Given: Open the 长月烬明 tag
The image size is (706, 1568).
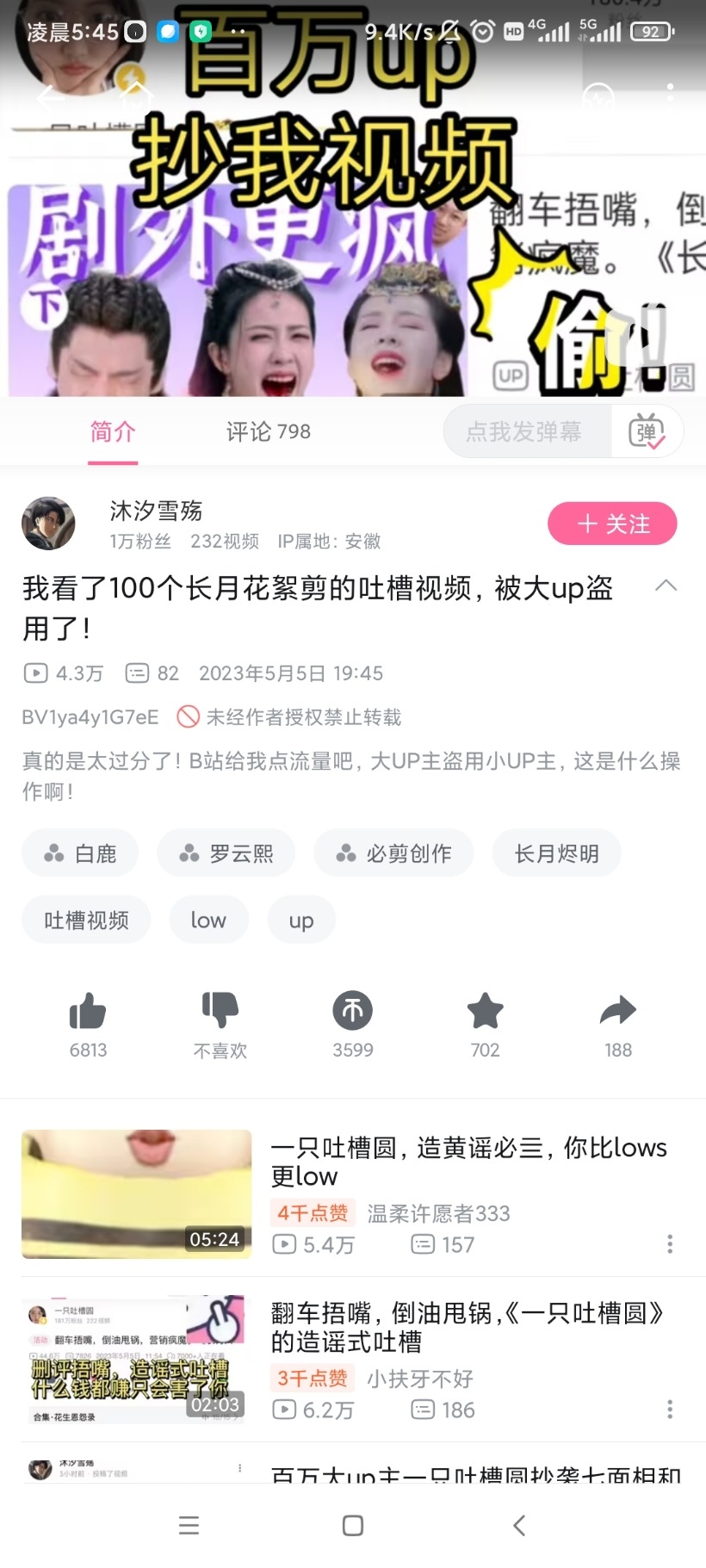Looking at the screenshot, I should pos(556,853).
